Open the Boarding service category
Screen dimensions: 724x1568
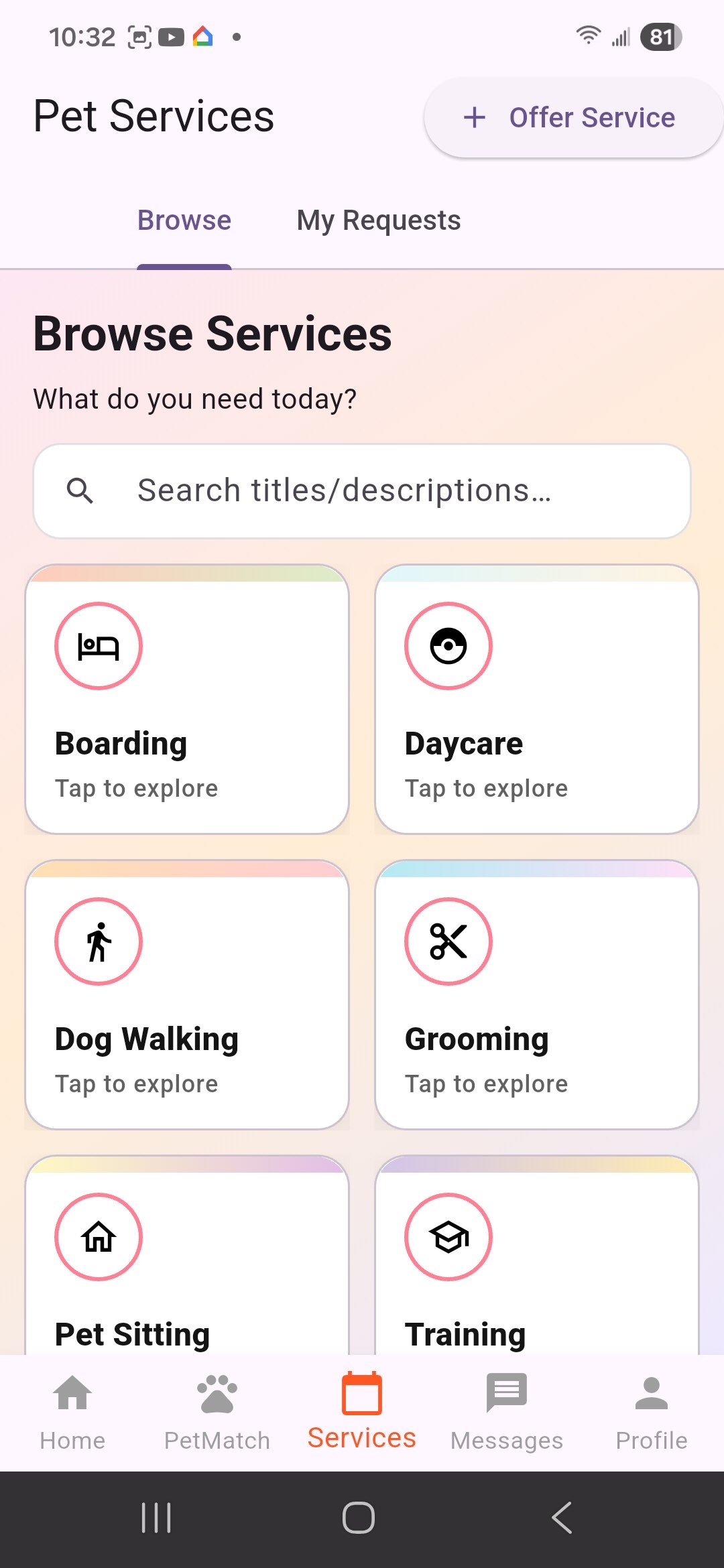[187, 699]
